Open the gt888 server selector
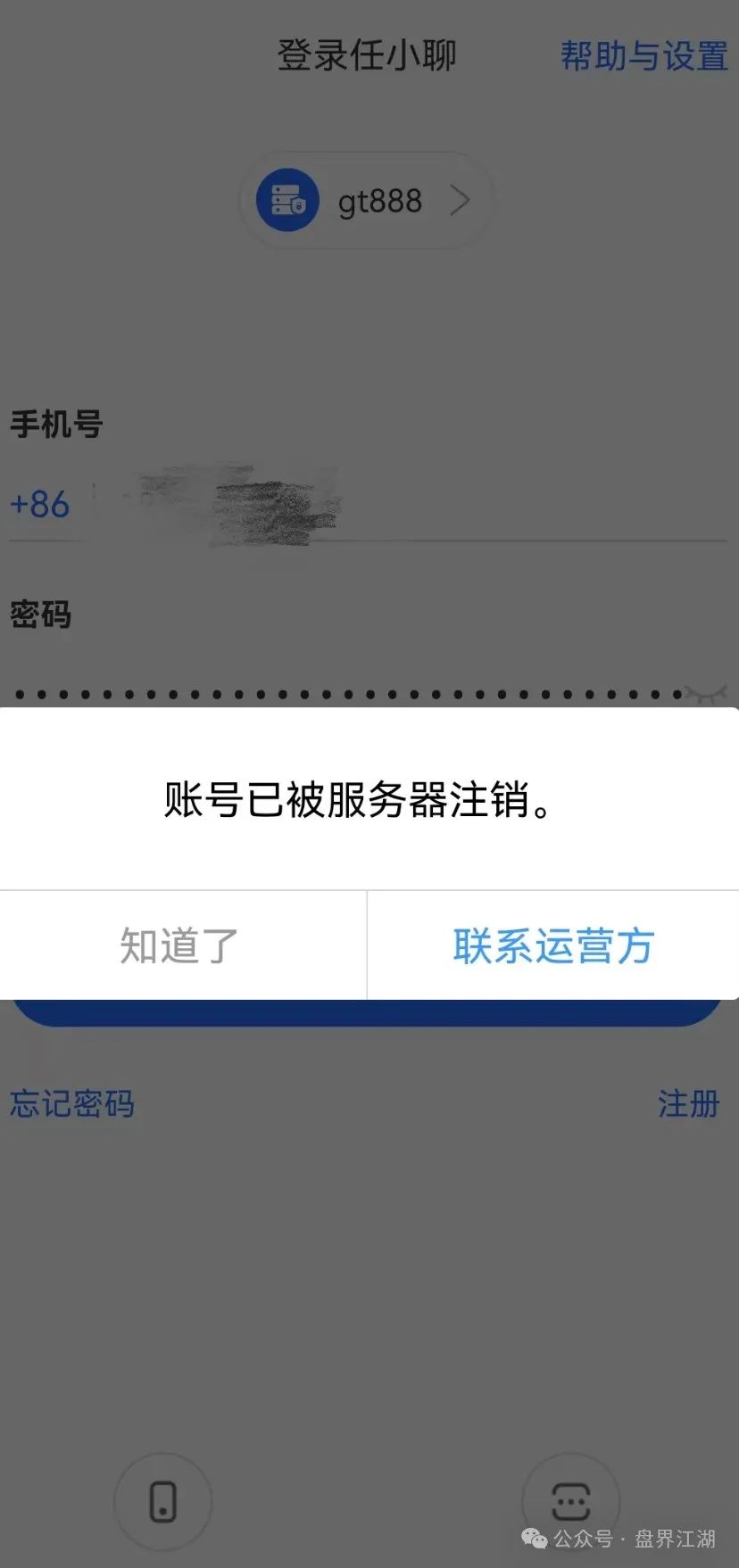Viewport: 739px width, 1568px height. point(367,201)
